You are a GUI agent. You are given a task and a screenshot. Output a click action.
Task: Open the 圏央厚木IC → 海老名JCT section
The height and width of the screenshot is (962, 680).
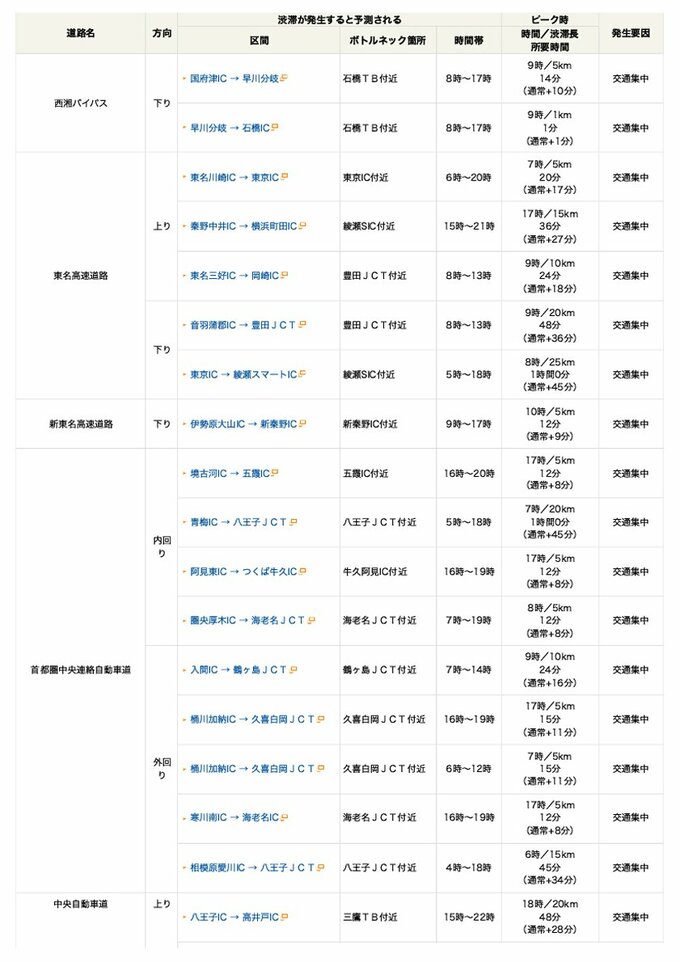pyautogui.click(x=248, y=621)
